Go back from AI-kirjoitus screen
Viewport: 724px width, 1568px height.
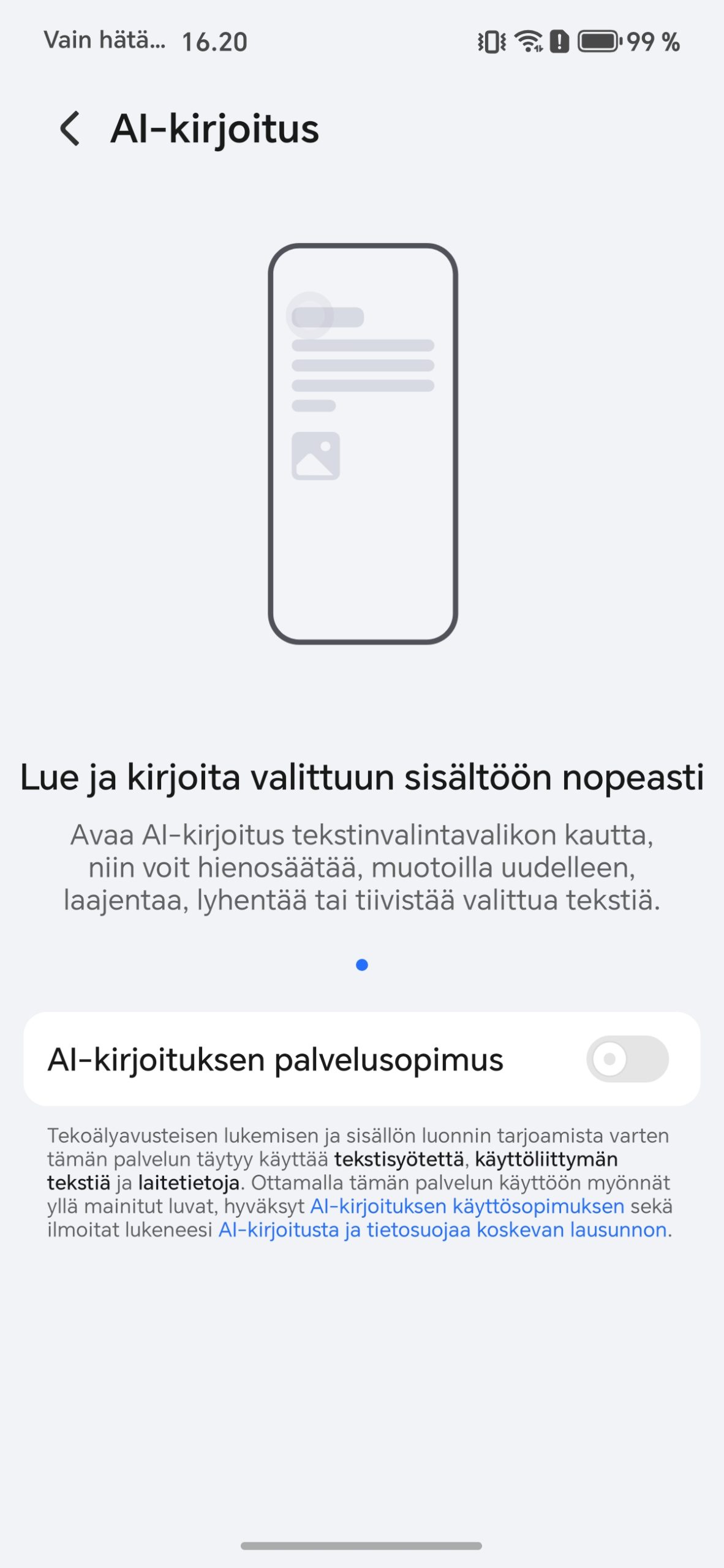(70, 129)
